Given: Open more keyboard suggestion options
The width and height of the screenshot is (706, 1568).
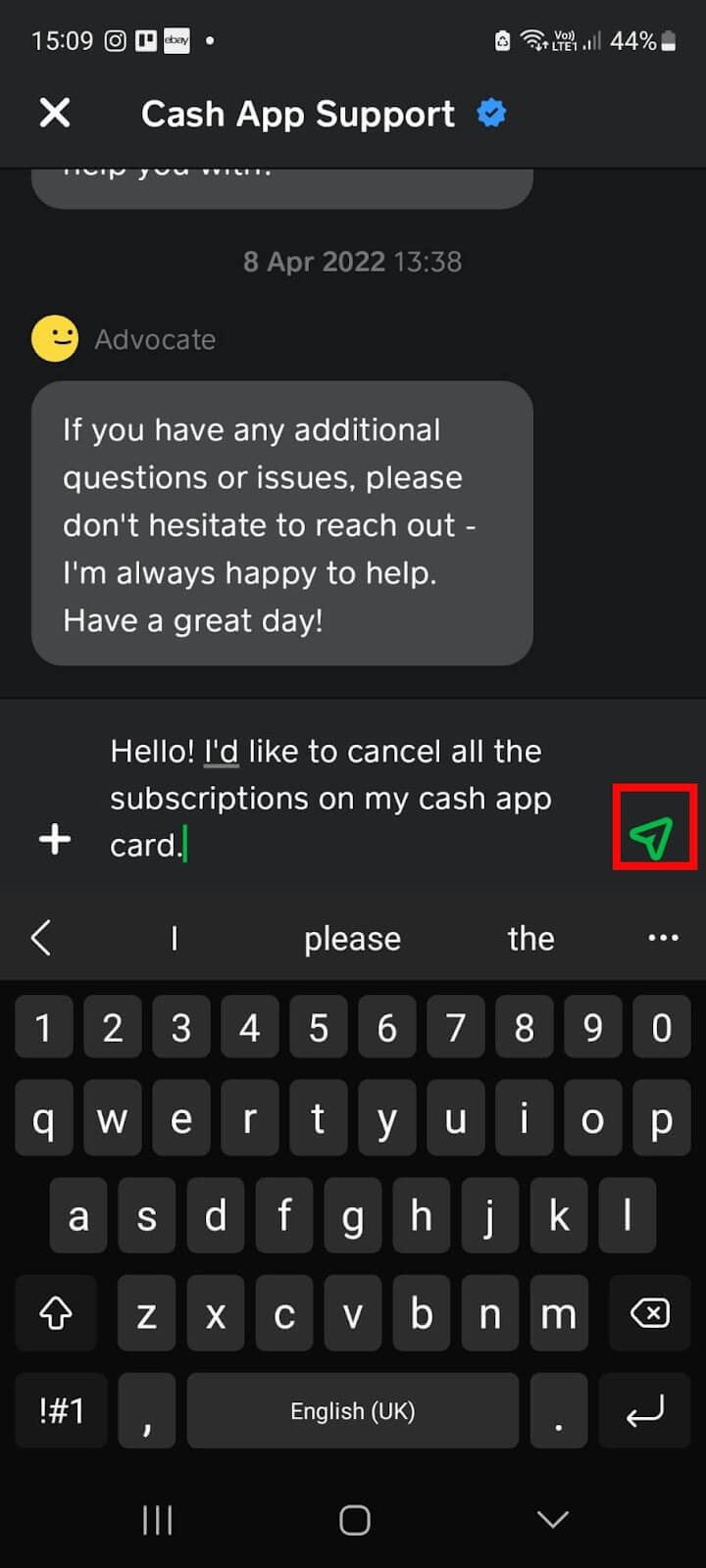Looking at the screenshot, I should coord(663,938).
